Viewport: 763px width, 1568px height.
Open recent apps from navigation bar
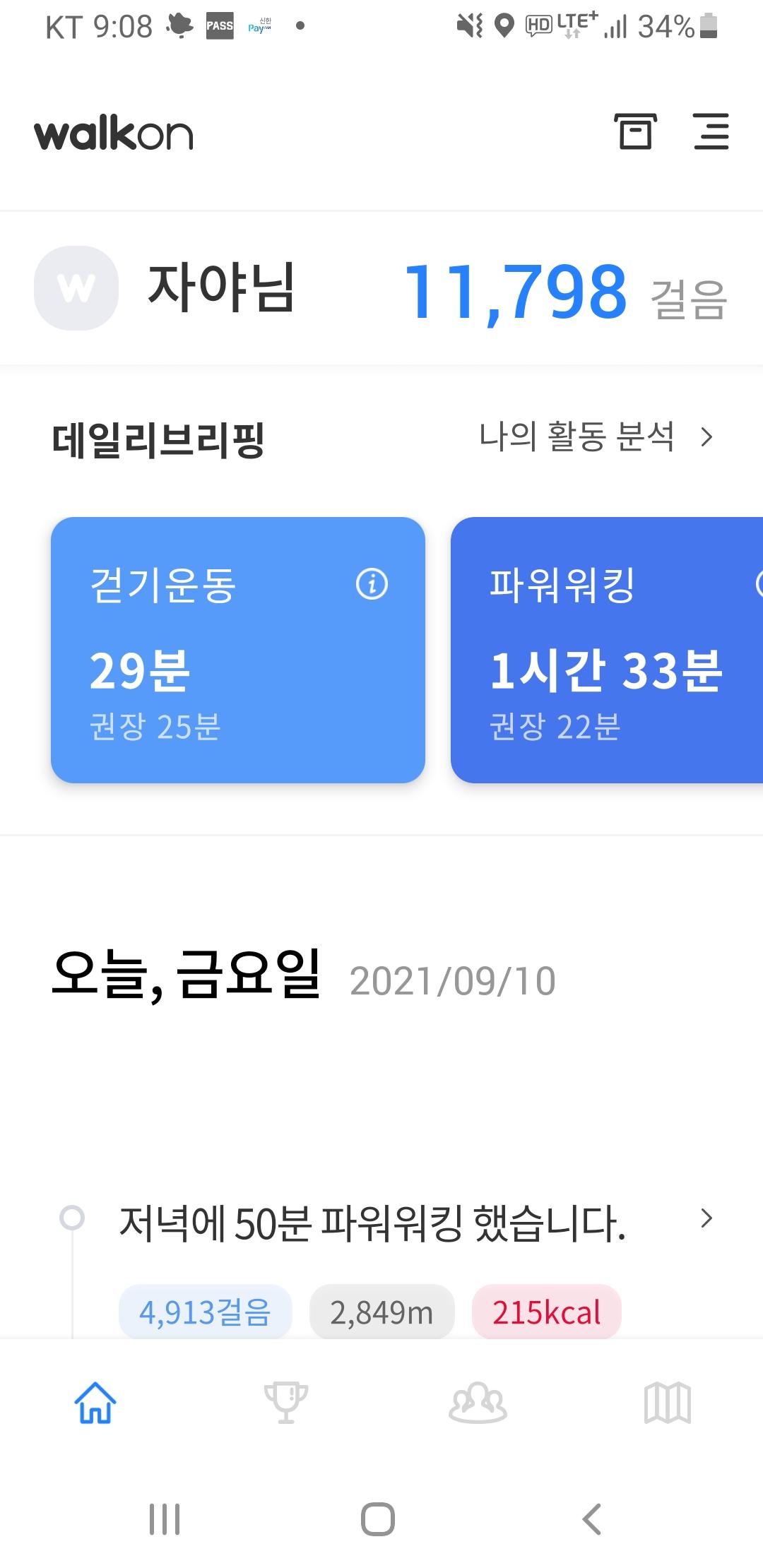(165, 1519)
